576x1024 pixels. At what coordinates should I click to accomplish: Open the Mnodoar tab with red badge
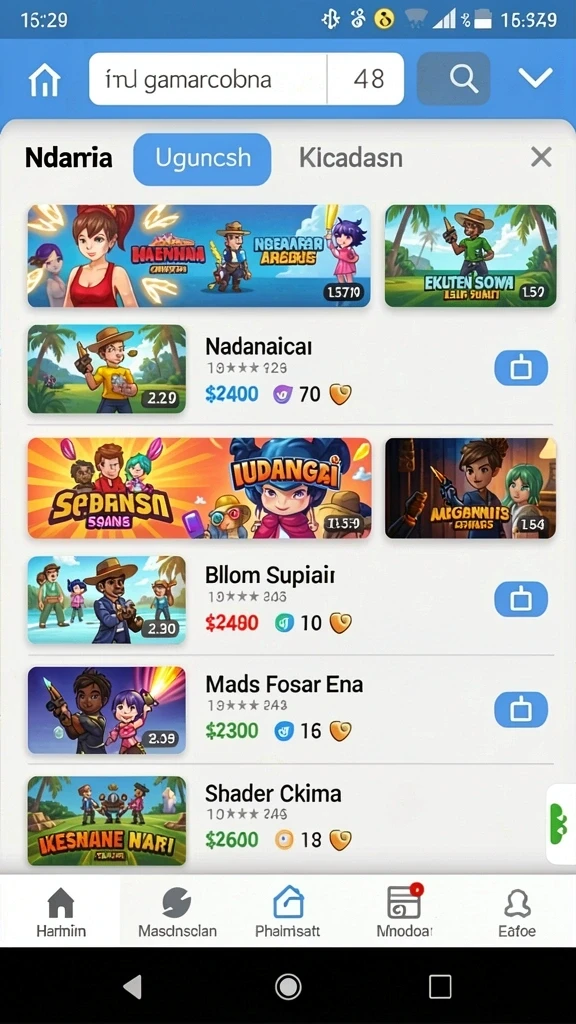click(x=405, y=912)
